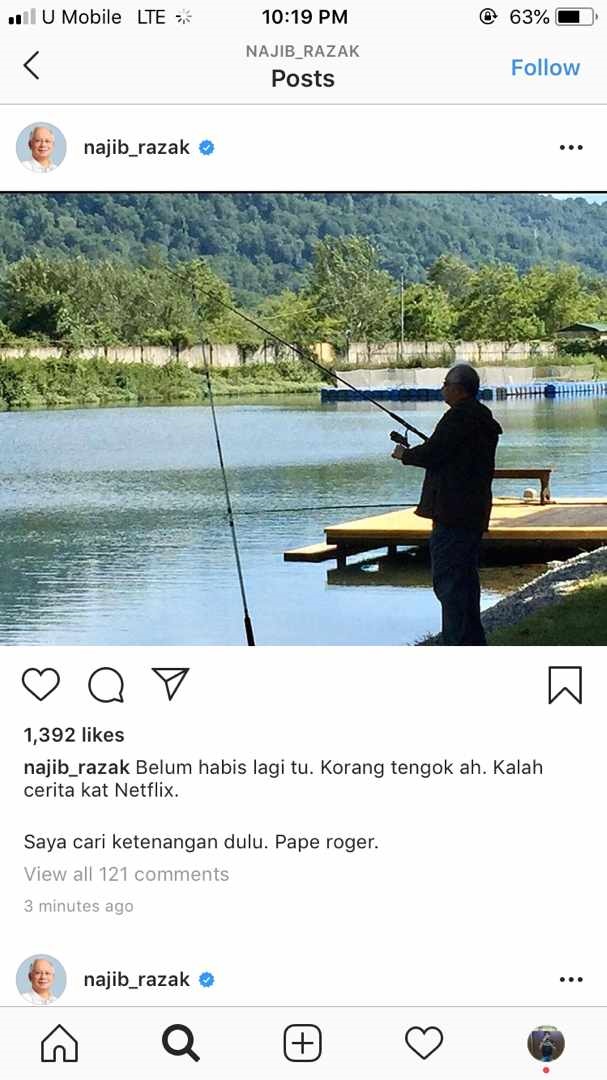The height and width of the screenshot is (1080, 607).
Task: Go back using the back arrow
Action: click(32, 66)
